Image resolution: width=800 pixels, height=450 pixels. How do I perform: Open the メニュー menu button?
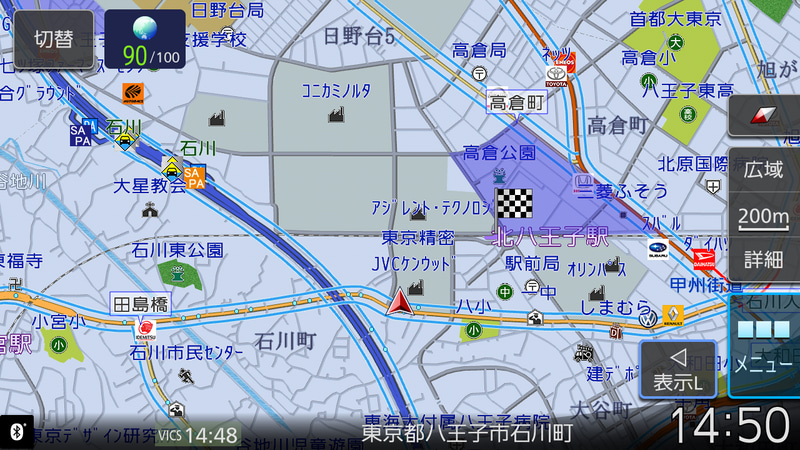click(x=764, y=345)
